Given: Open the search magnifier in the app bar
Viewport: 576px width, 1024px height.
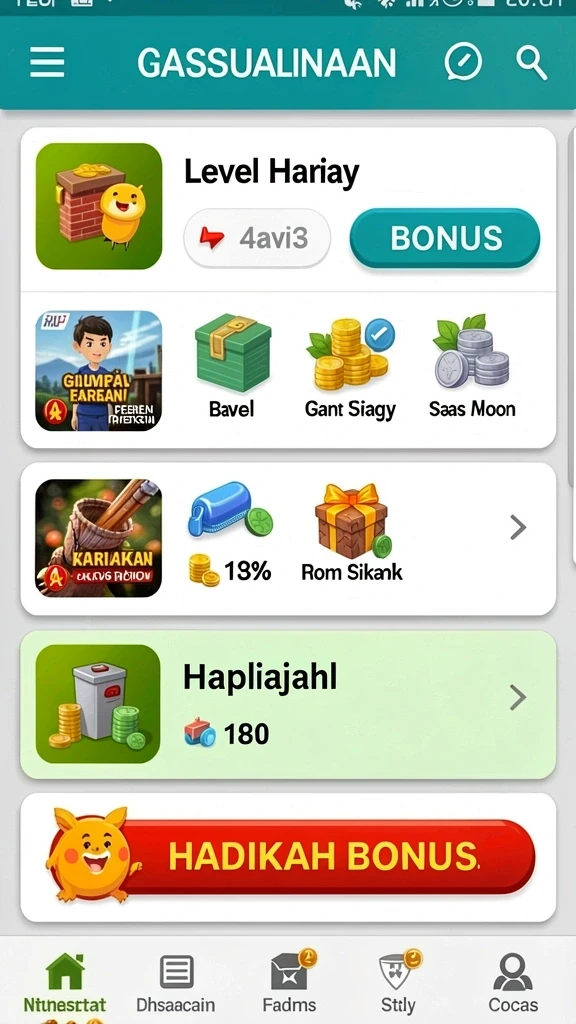Looking at the screenshot, I should click(532, 63).
